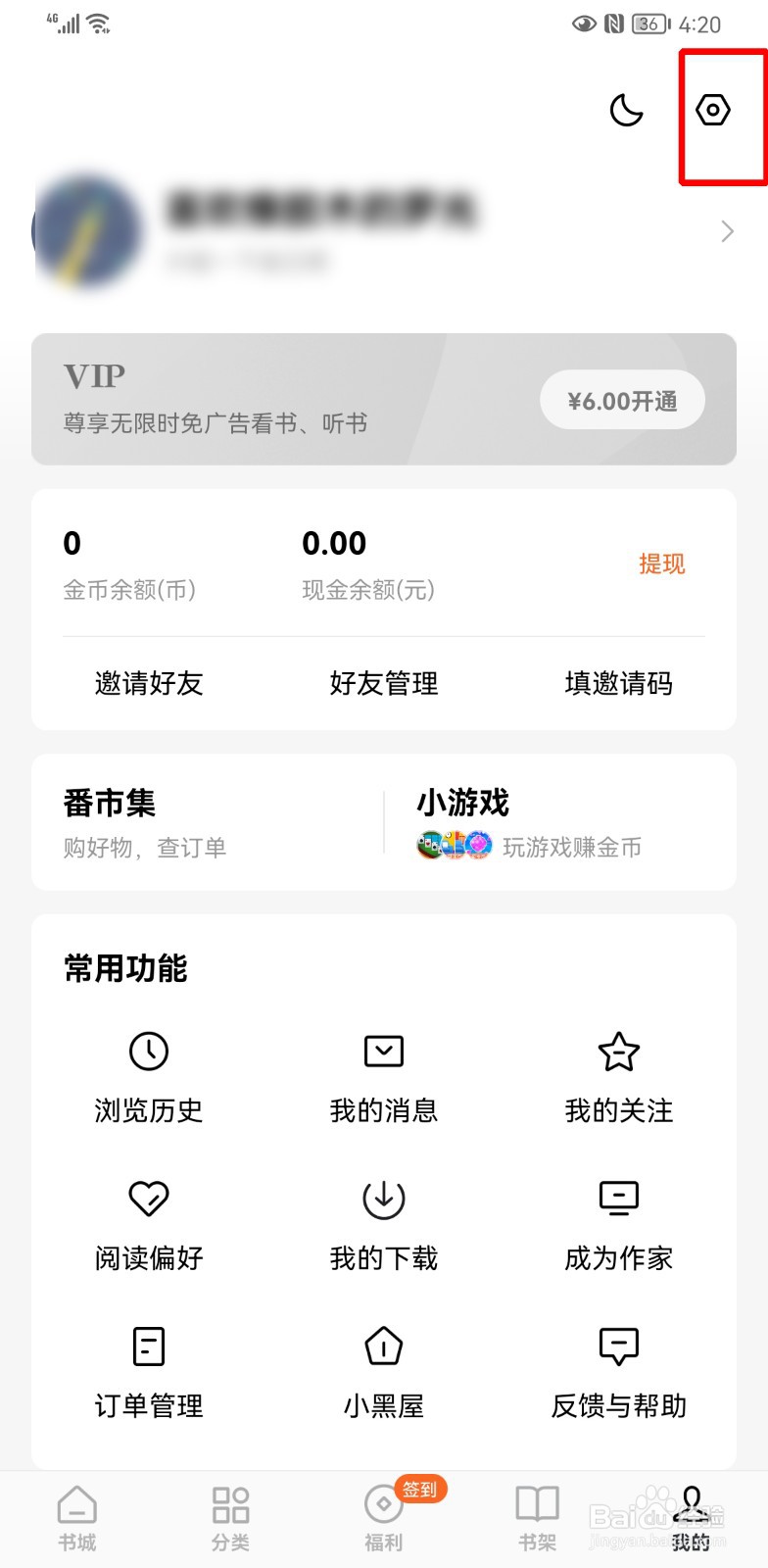Screen dimensions: 768x1568
Task: Tap 填邀请码
Action: 619,683
